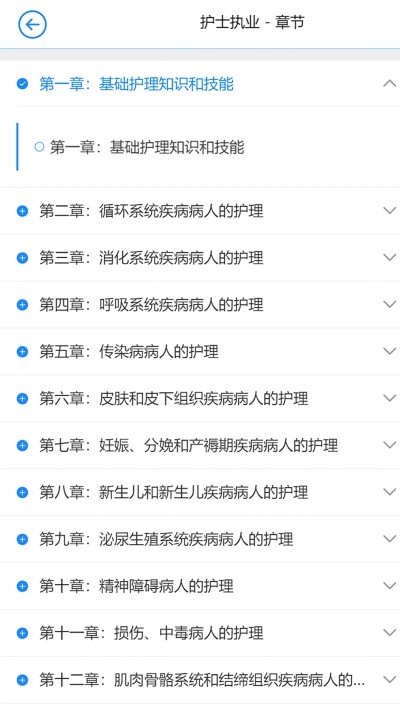Expand 第二章 循环系统疾病病人的护理

tap(200, 211)
